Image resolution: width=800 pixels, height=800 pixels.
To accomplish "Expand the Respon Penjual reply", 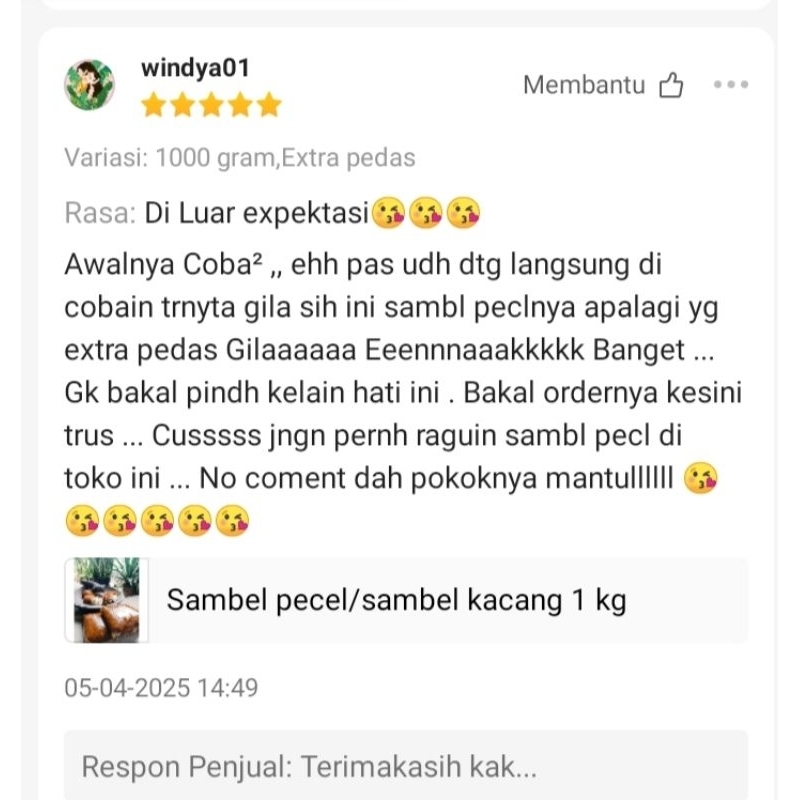I will point(310,767).
